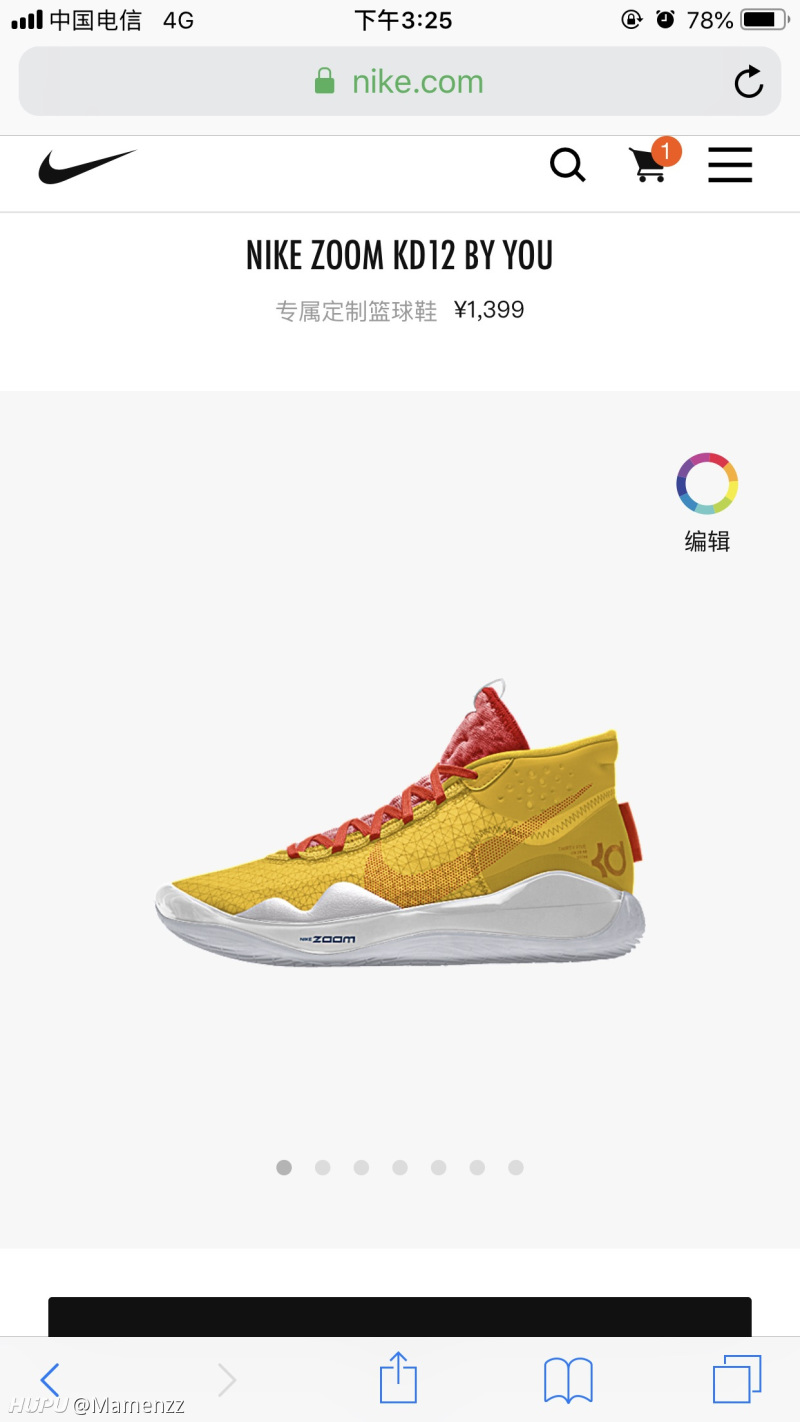Open Safari bookmarks
The height and width of the screenshot is (1422, 800).
568,1380
